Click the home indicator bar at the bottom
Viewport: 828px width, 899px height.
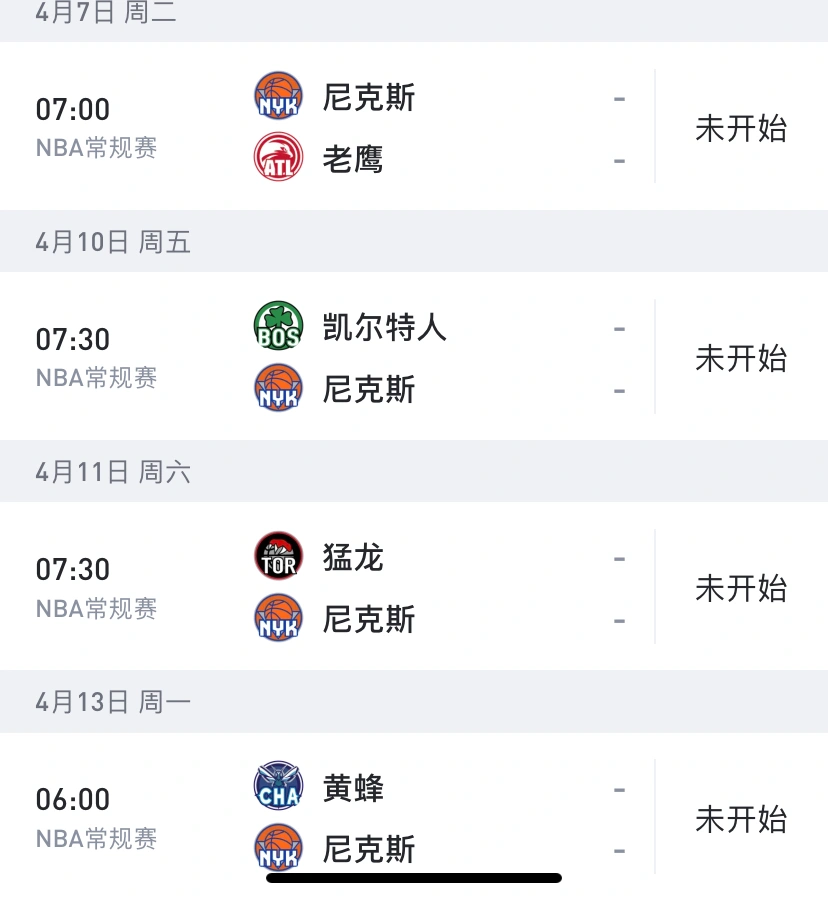413,878
